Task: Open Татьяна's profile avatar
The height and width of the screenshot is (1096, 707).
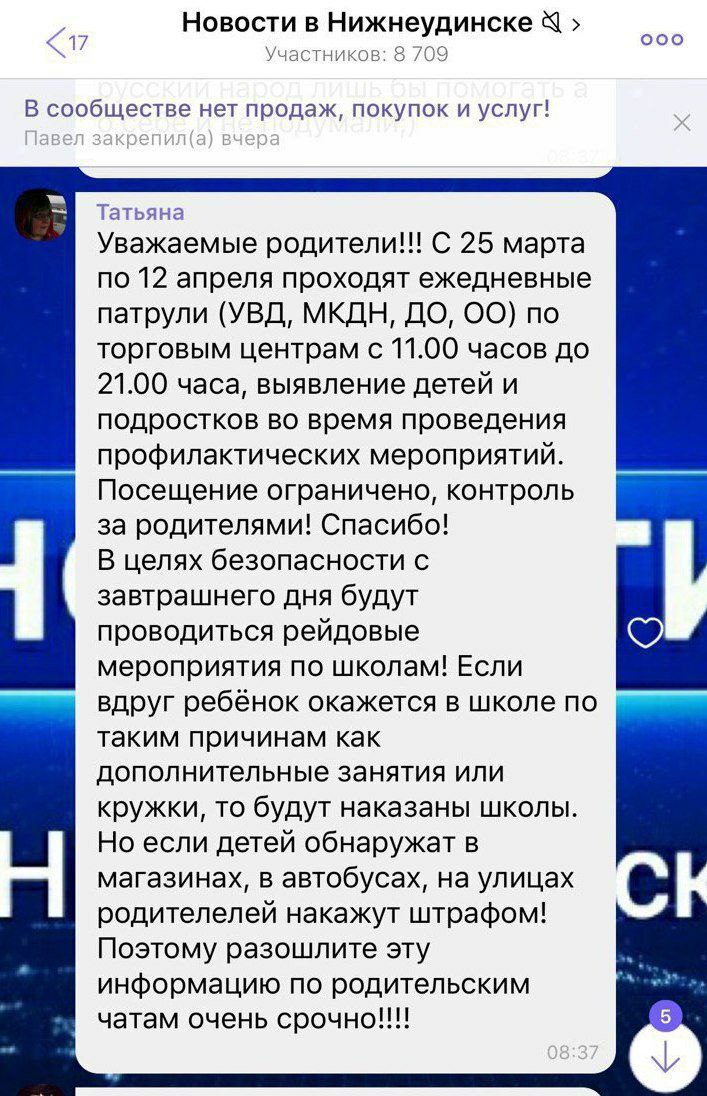Action: coord(41,214)
